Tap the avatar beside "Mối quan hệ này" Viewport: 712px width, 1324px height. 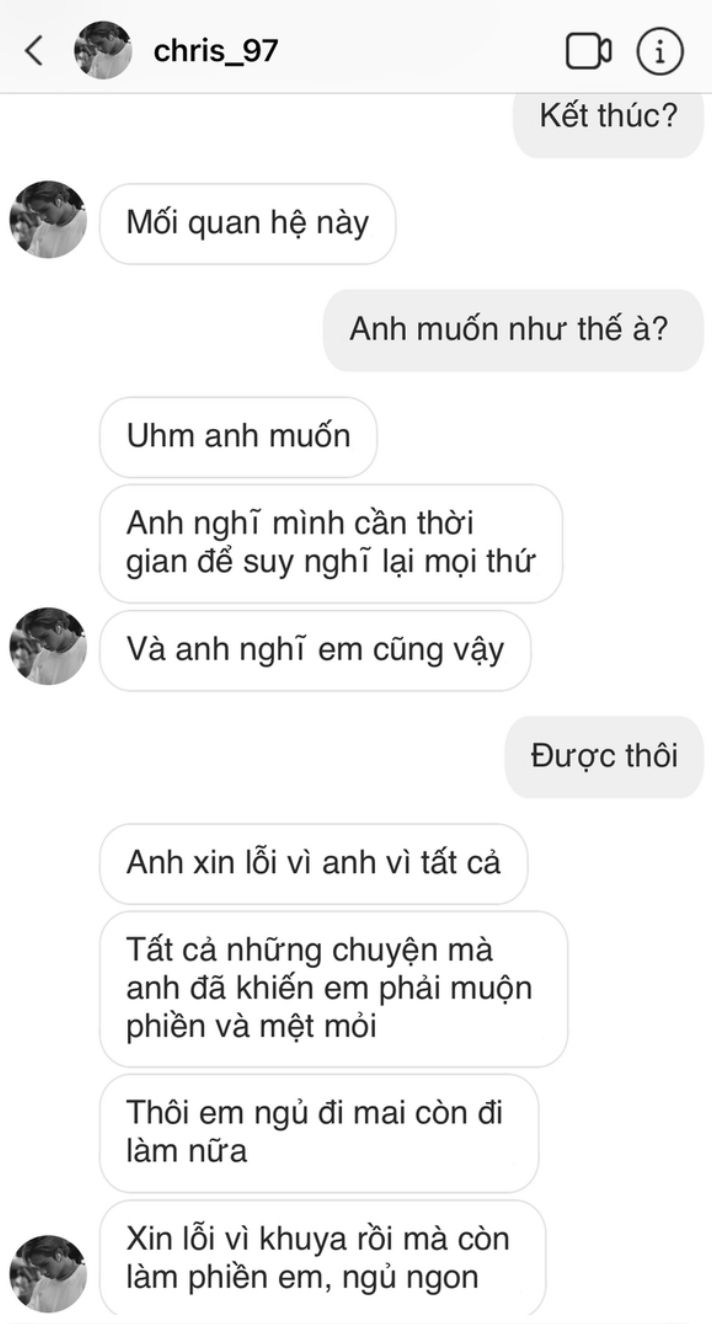[48, 219]
